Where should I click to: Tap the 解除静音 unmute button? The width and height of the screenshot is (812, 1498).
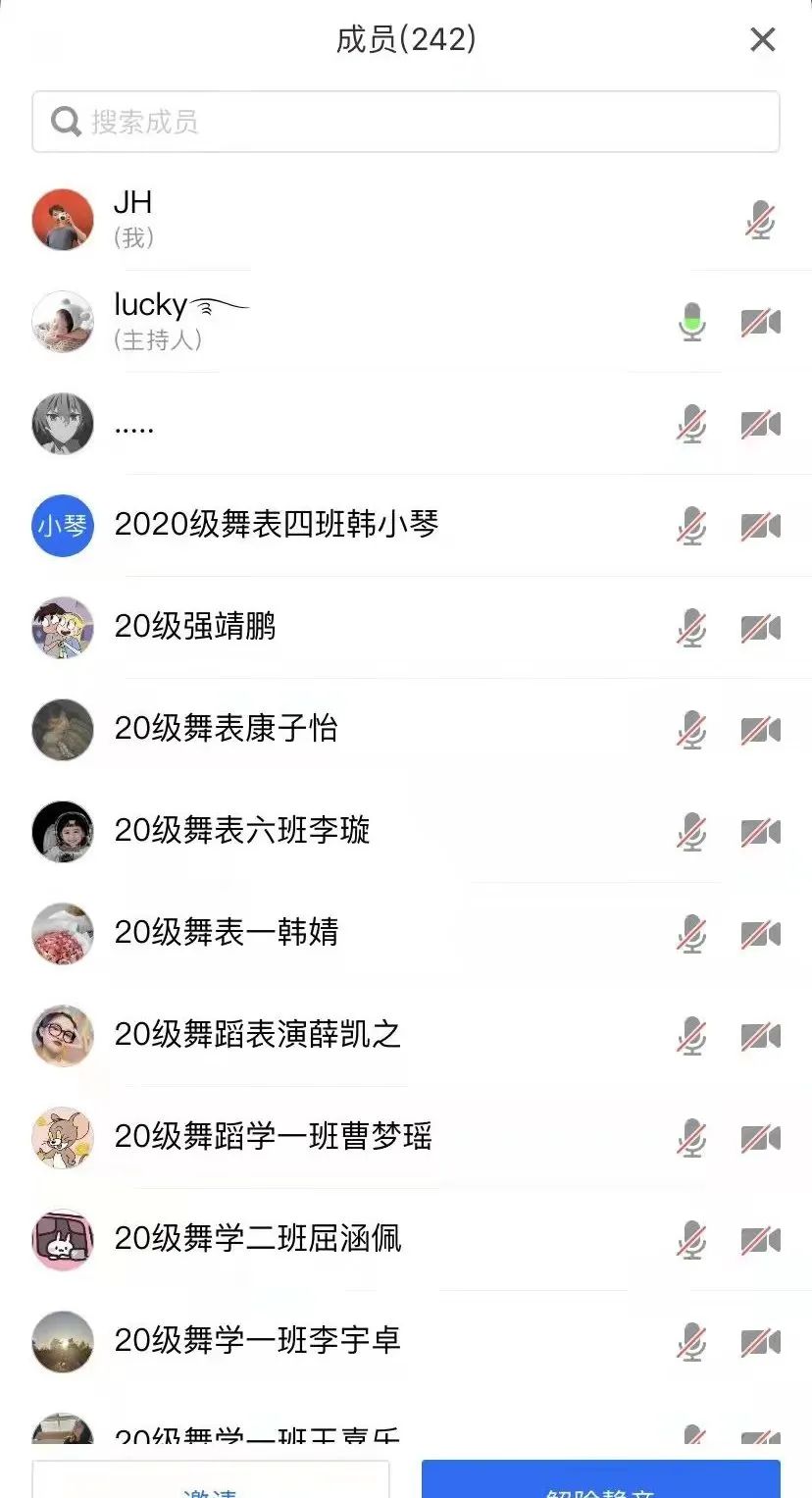tap(600, 1481)
